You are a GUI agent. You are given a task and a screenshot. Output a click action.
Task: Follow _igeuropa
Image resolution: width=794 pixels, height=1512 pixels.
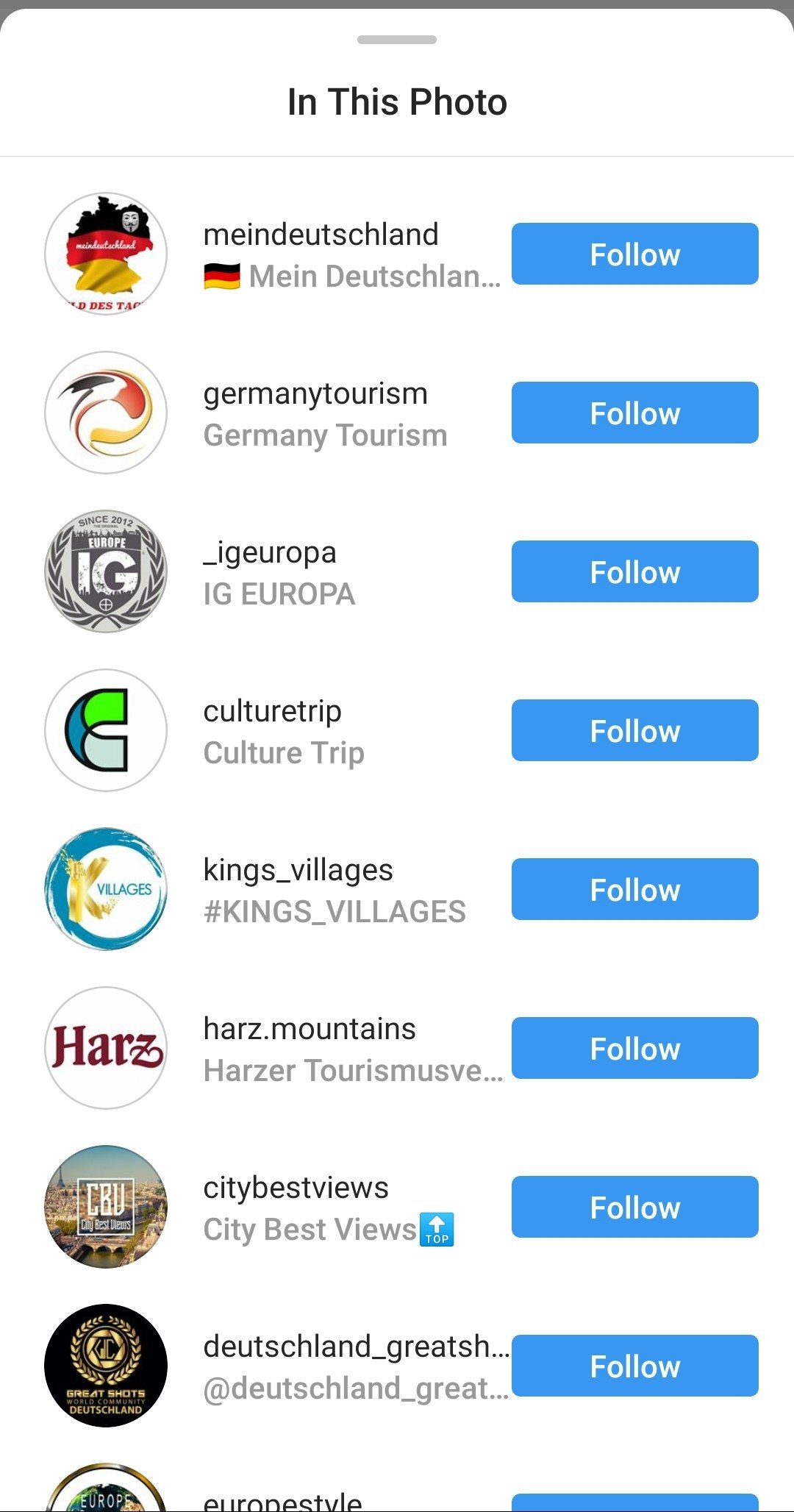point(635,571)
